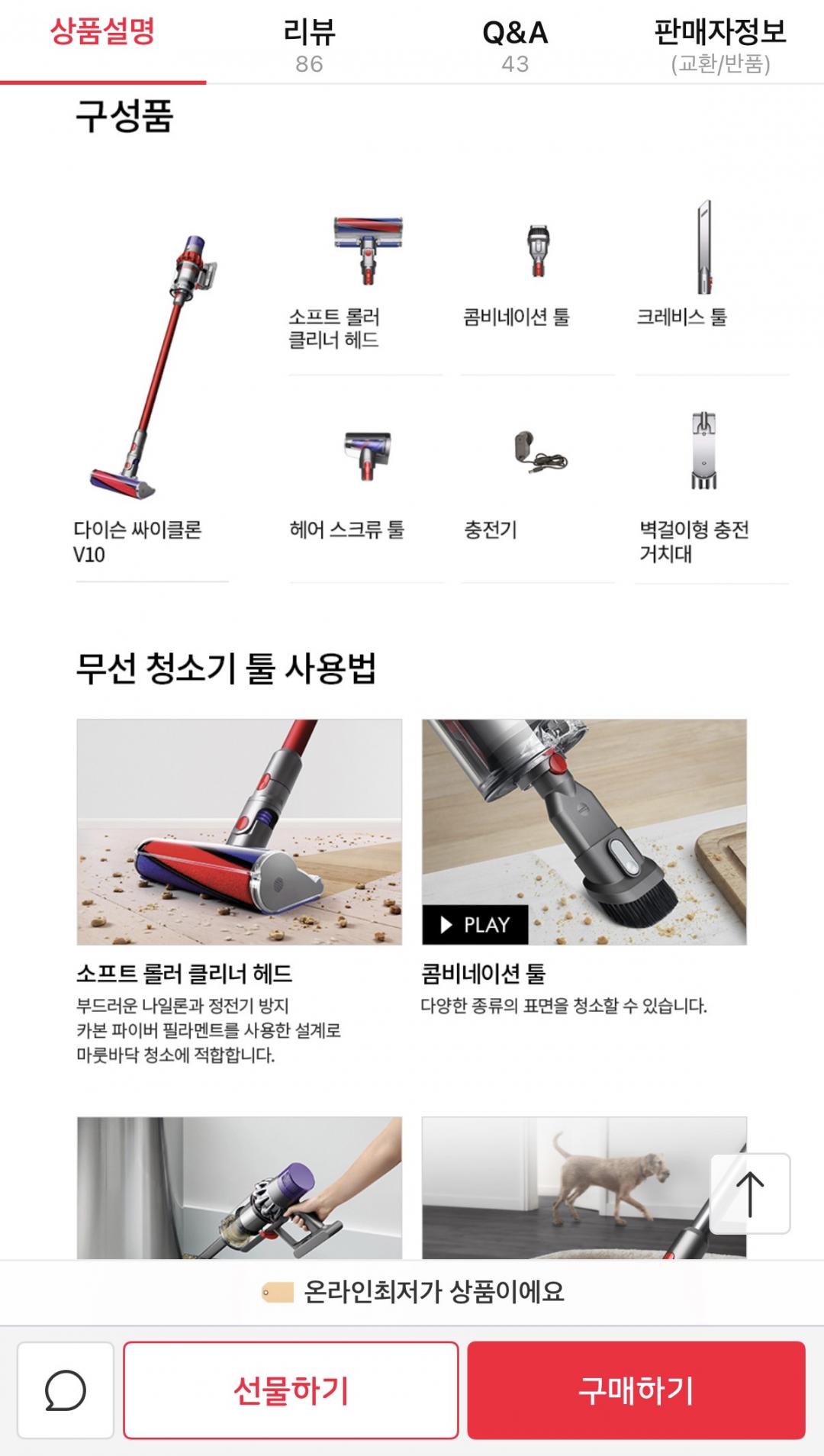Switch to 판매자정보 (교환/반품) tab

click(x=720, y=44)
